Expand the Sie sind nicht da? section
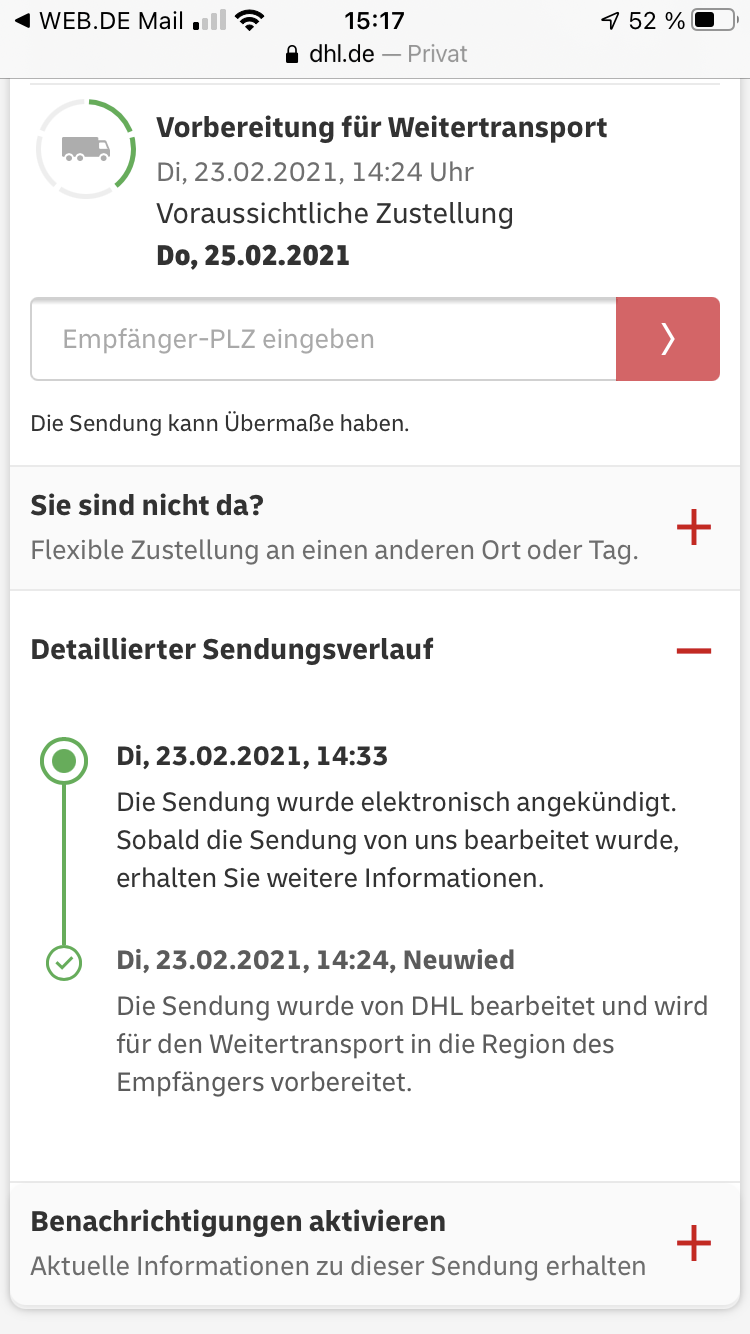The width and height of the screenshot is (750, 1334). click(x=693, y=528)
